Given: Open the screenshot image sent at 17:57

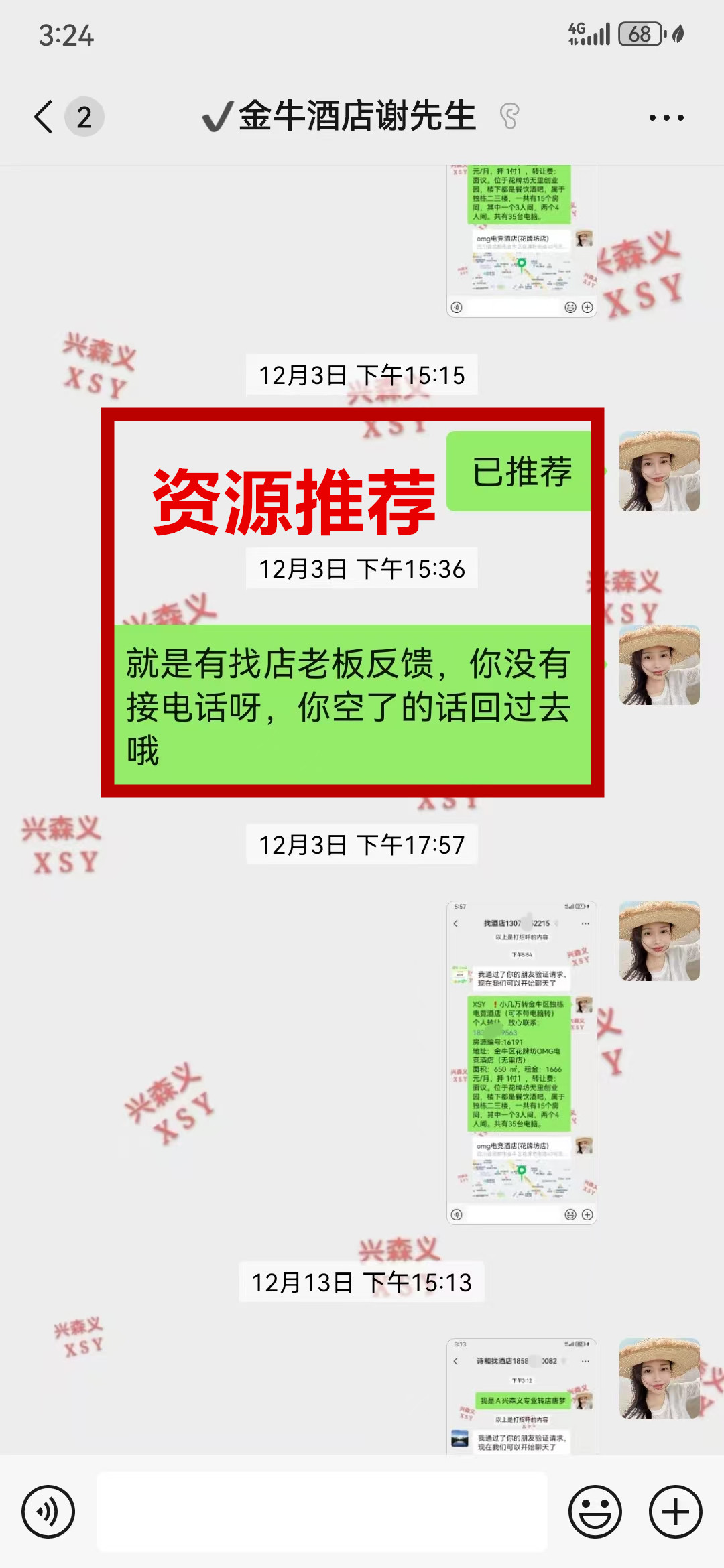Looking at the screenshot, I should pos(522,1062).
